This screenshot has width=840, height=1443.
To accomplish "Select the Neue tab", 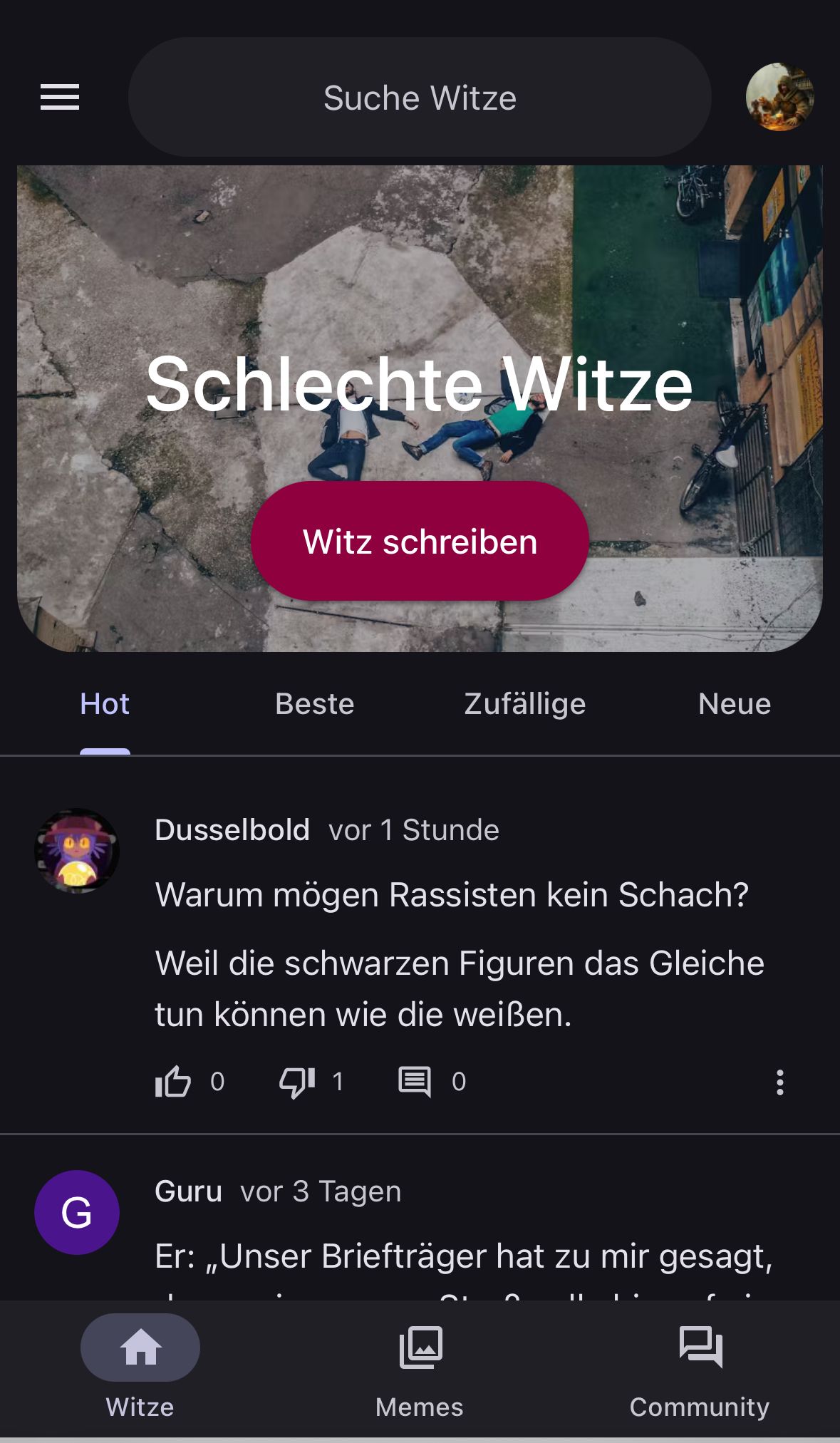I will point(735,704).
